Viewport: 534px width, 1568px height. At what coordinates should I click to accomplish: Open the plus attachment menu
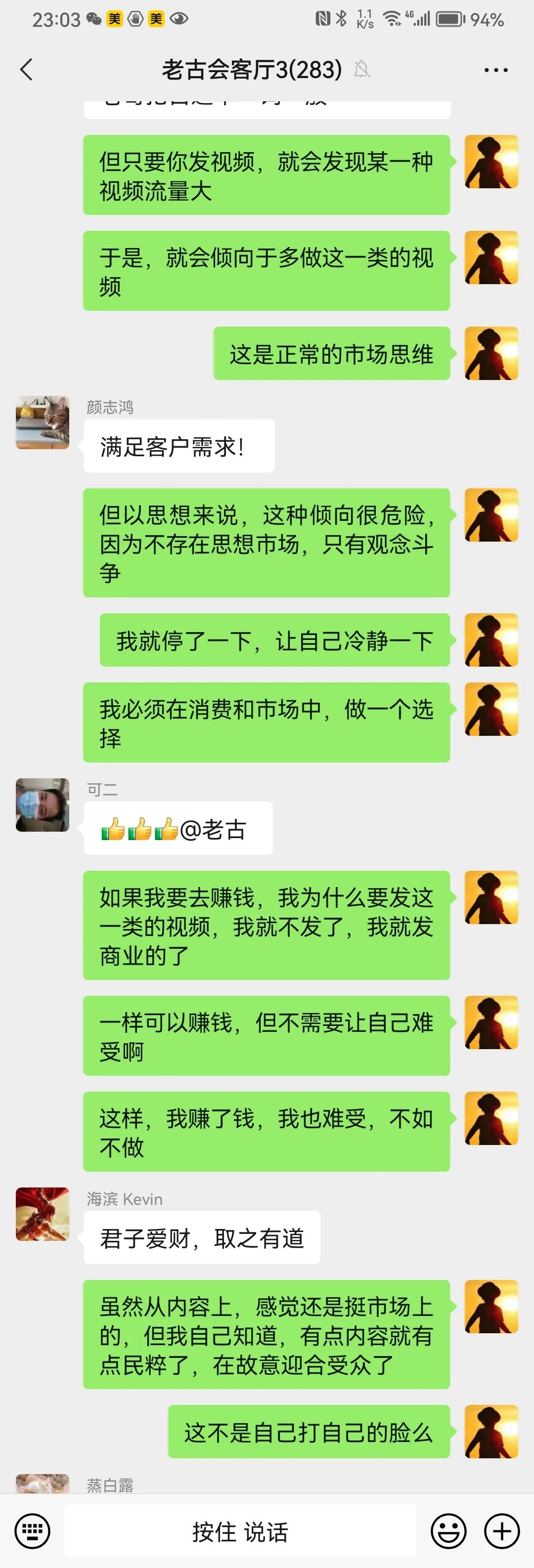(502, 1530)
